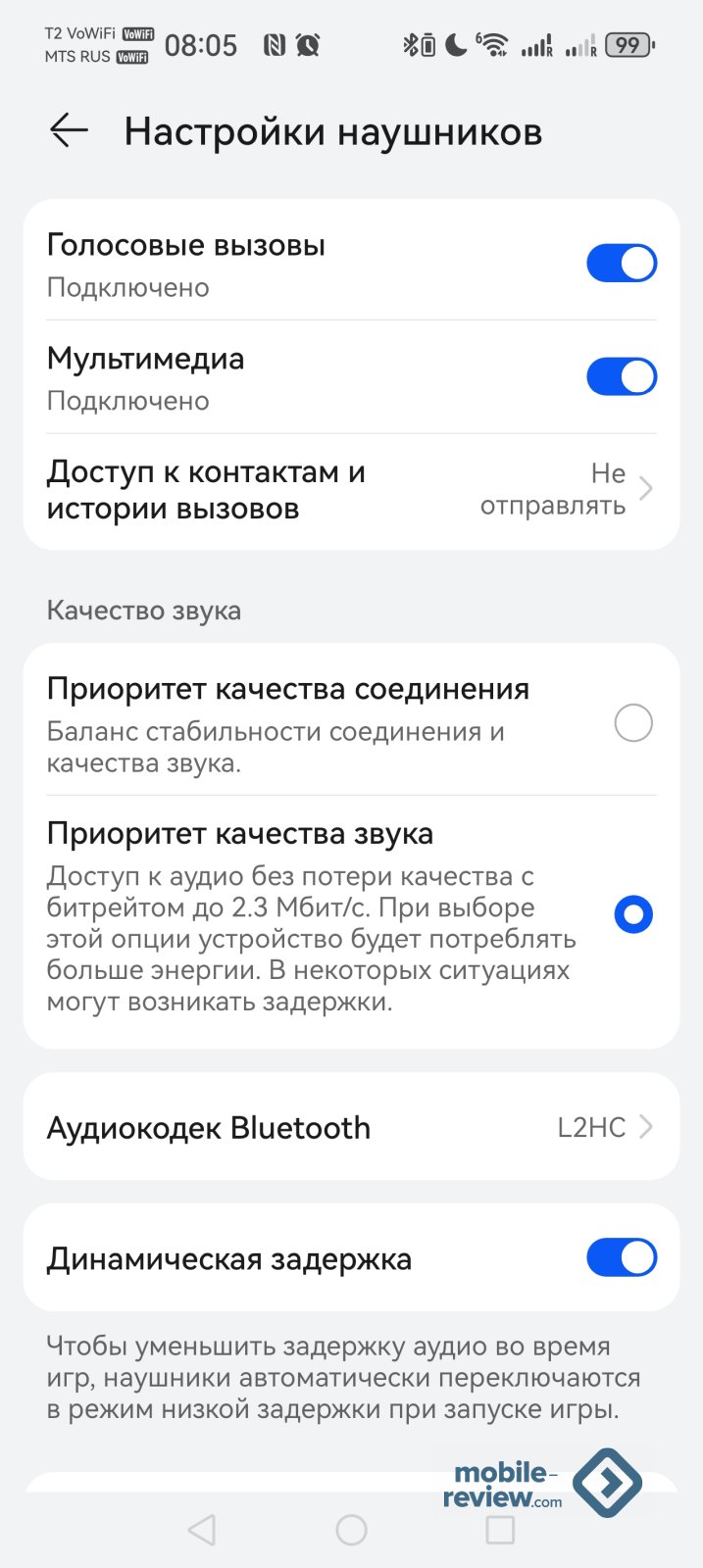Toggle the Голосовые вызовы switch
Screen dimensions: 703x1568
point(621,264)
